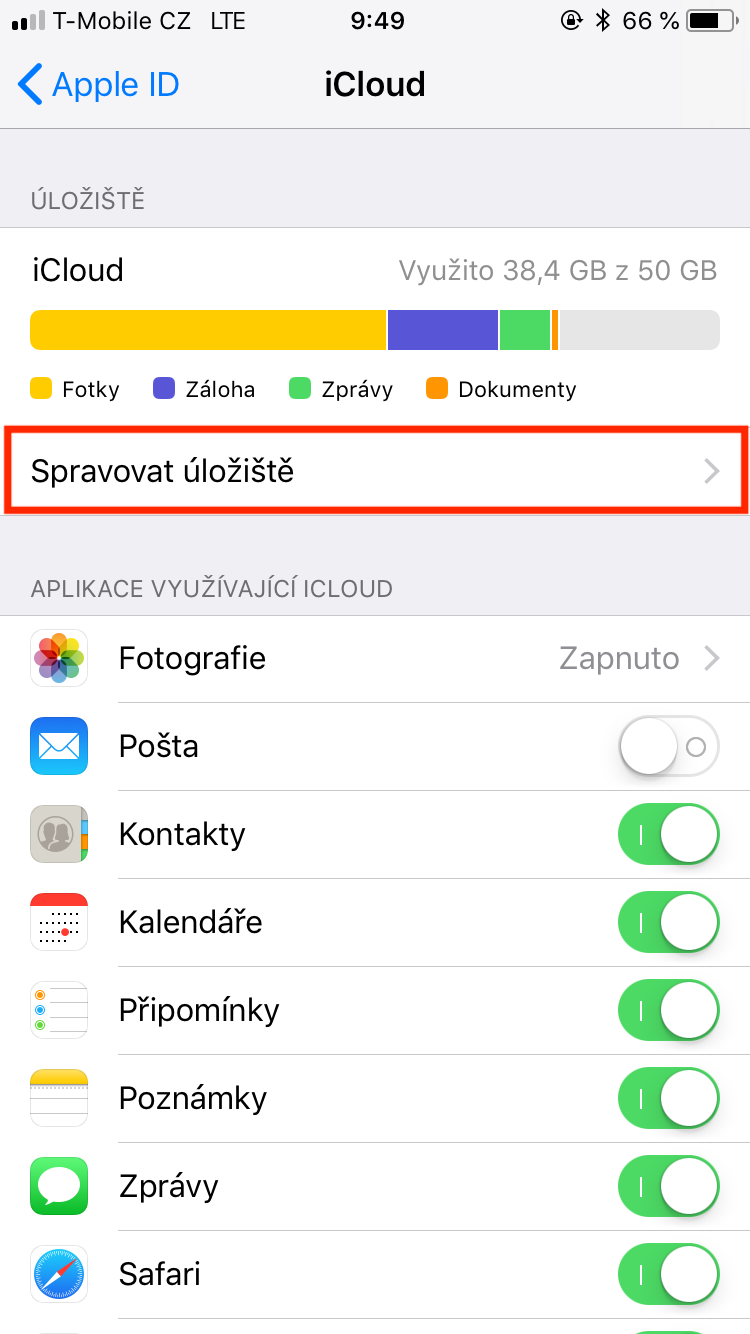This screenshot has height=1334, width=750.
Task: Toggle Poznámky iCloud sync off
Action: pyautogui.click(x=668, y=1098)
